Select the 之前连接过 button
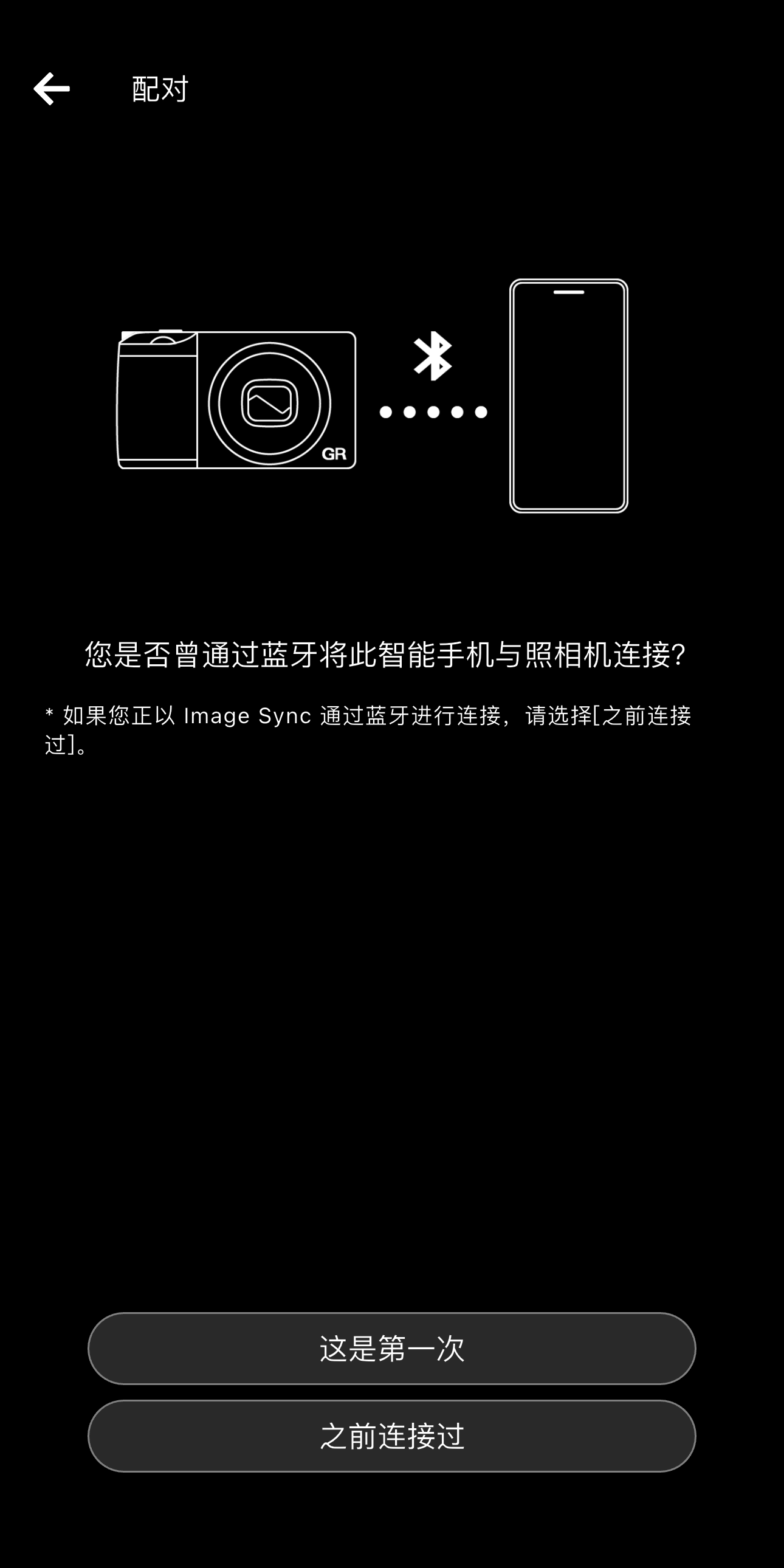Image resolution: width=784 pixels, height=1568 pixels. click(x=391, y=1436)
